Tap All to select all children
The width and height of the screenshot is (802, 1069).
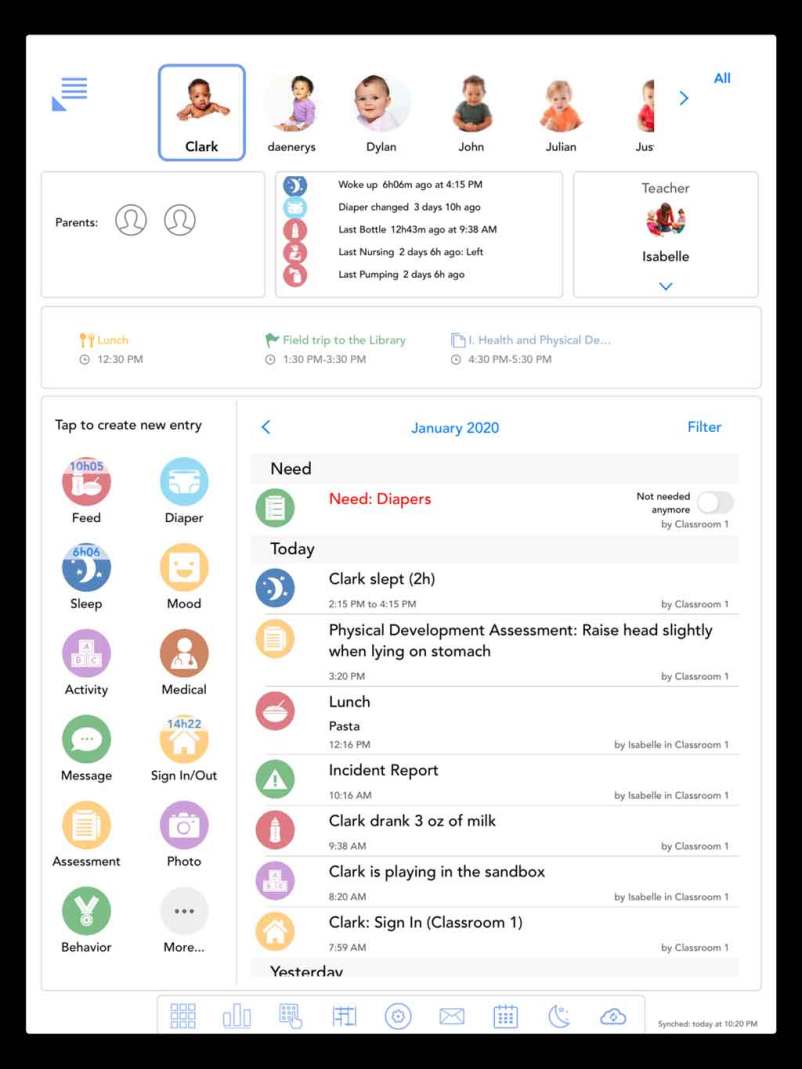(722, 78)
